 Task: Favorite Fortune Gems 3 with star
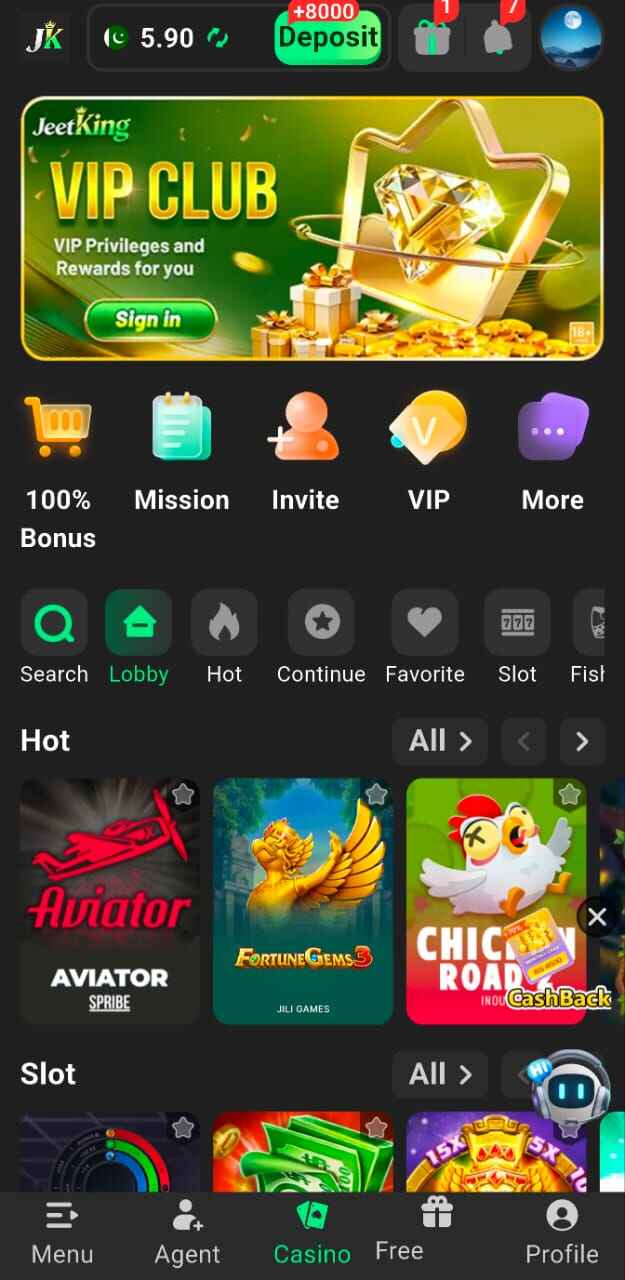[376, 795]
